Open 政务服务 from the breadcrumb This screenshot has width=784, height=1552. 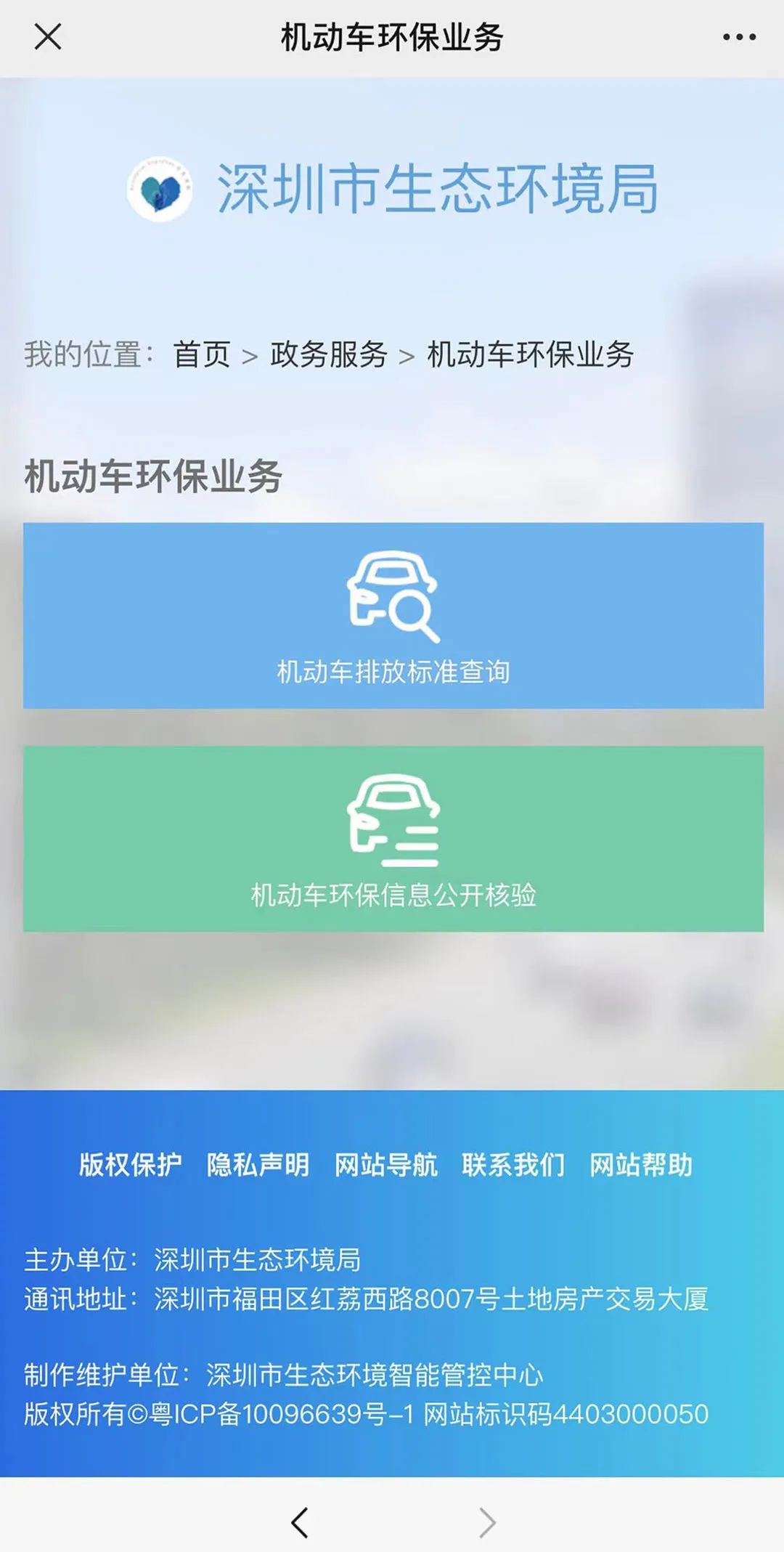pyautogui.click(x=328, y=354)
